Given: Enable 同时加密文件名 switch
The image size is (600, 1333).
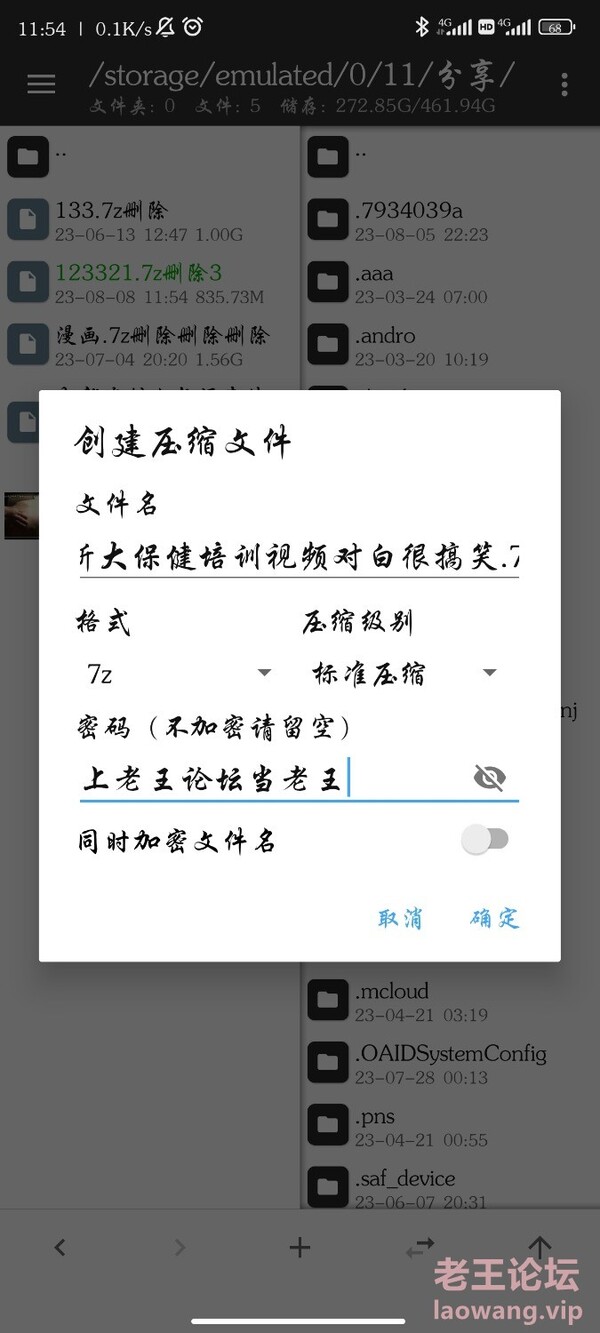Looking at the screenshot, I should tap(485, 840).
